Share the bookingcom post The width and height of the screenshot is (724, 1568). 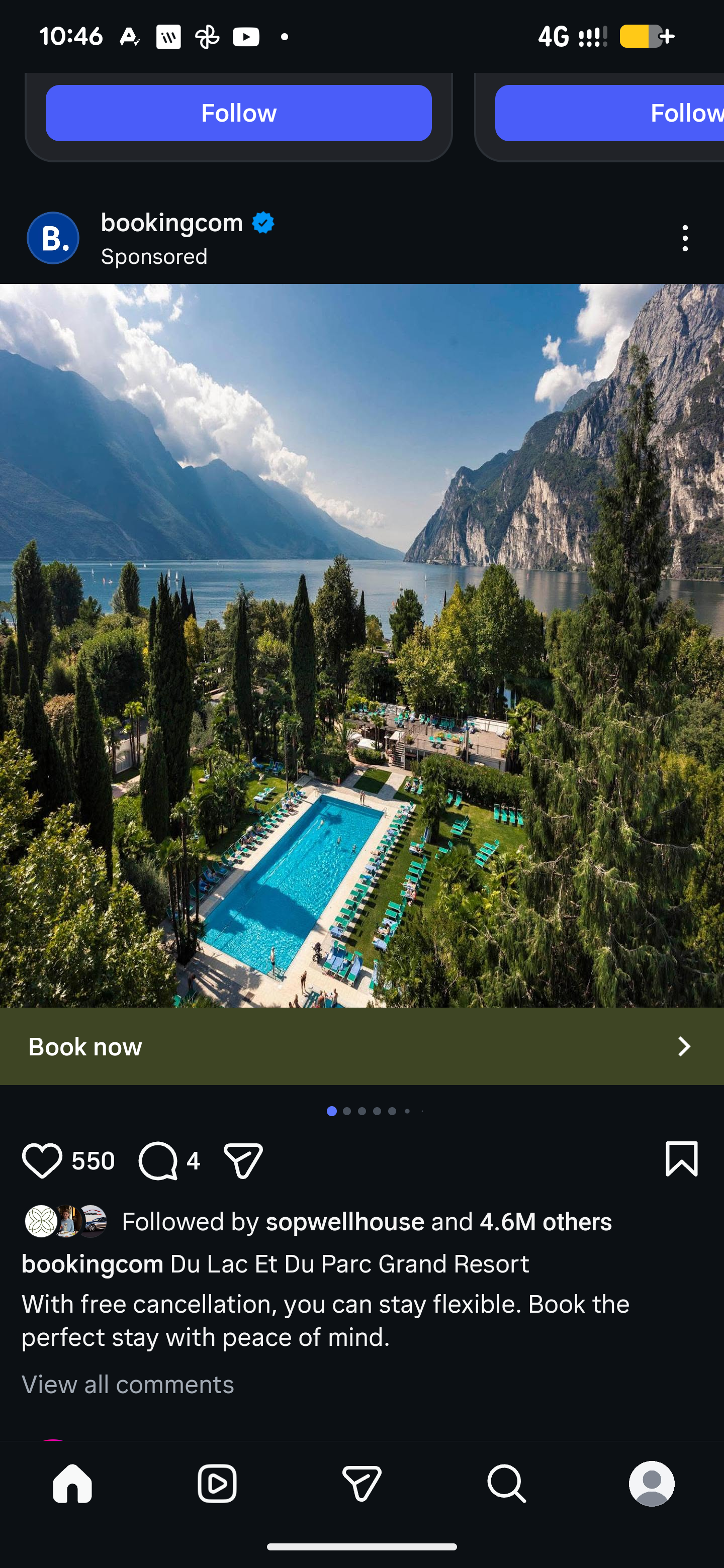coord(243,1161)
